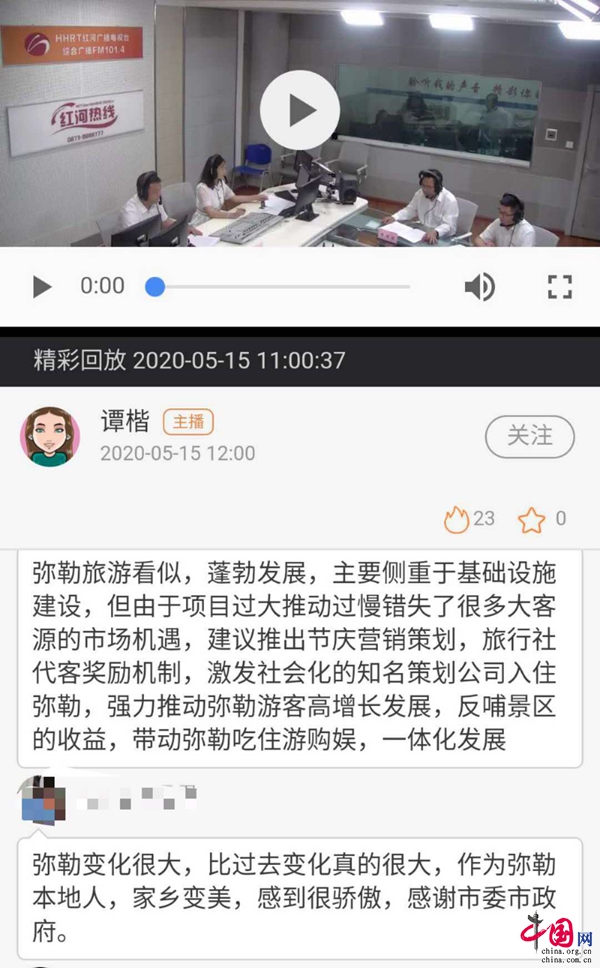
Task: Like the broadcast with the flame icon
Action: pyautogui.click(x=456, y=519)
